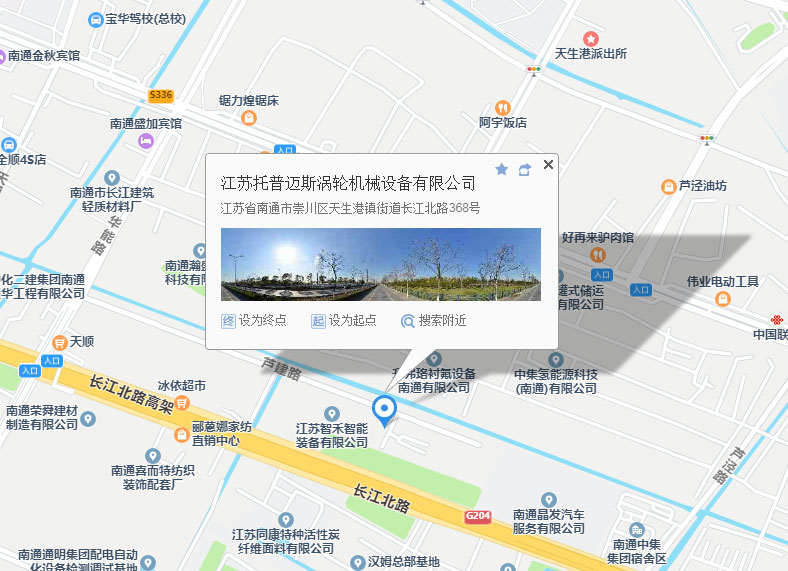This screenshot has height=571, width=788.
Task: Open the street view panorama thumbnail
Action: tap(380, 264)
